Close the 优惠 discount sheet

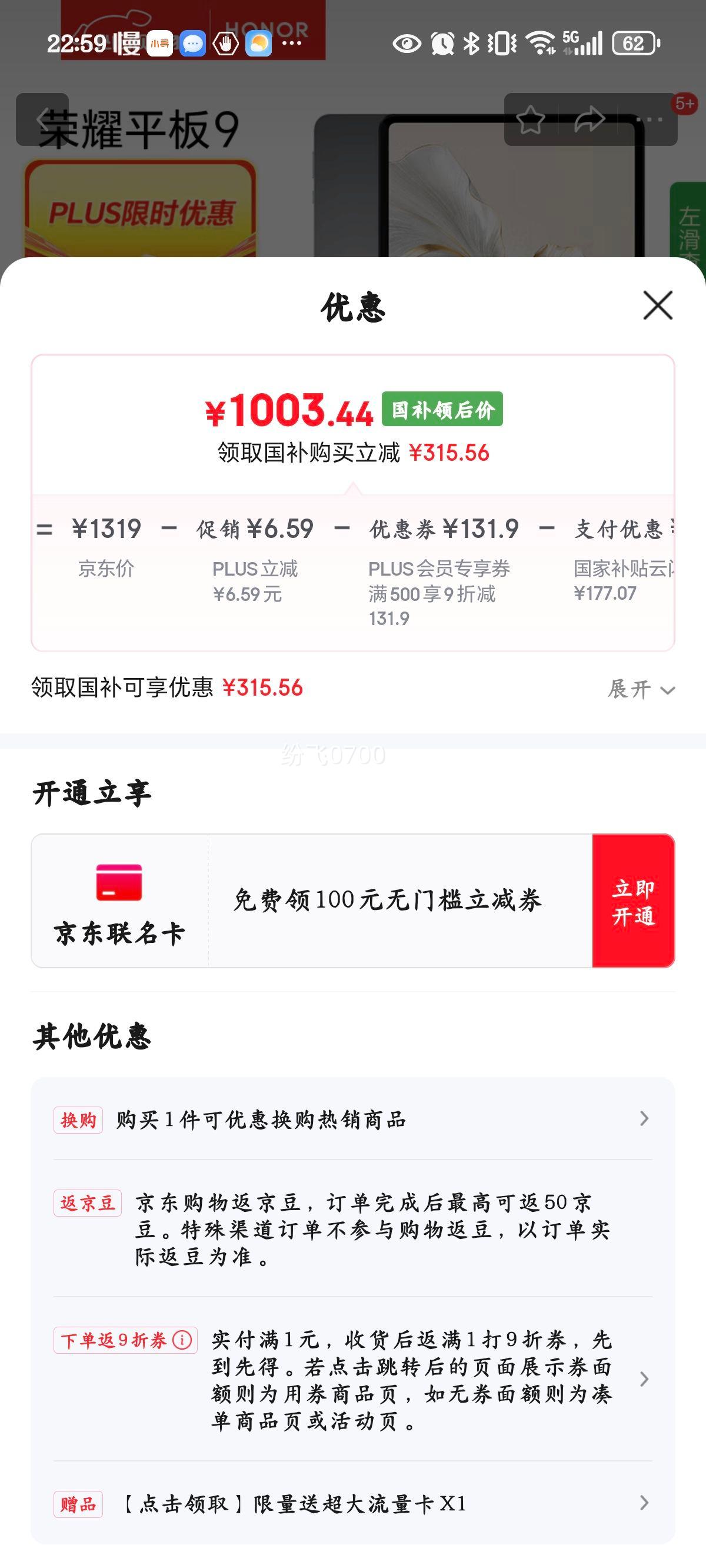pyautogui.click(x=657, y=305)
